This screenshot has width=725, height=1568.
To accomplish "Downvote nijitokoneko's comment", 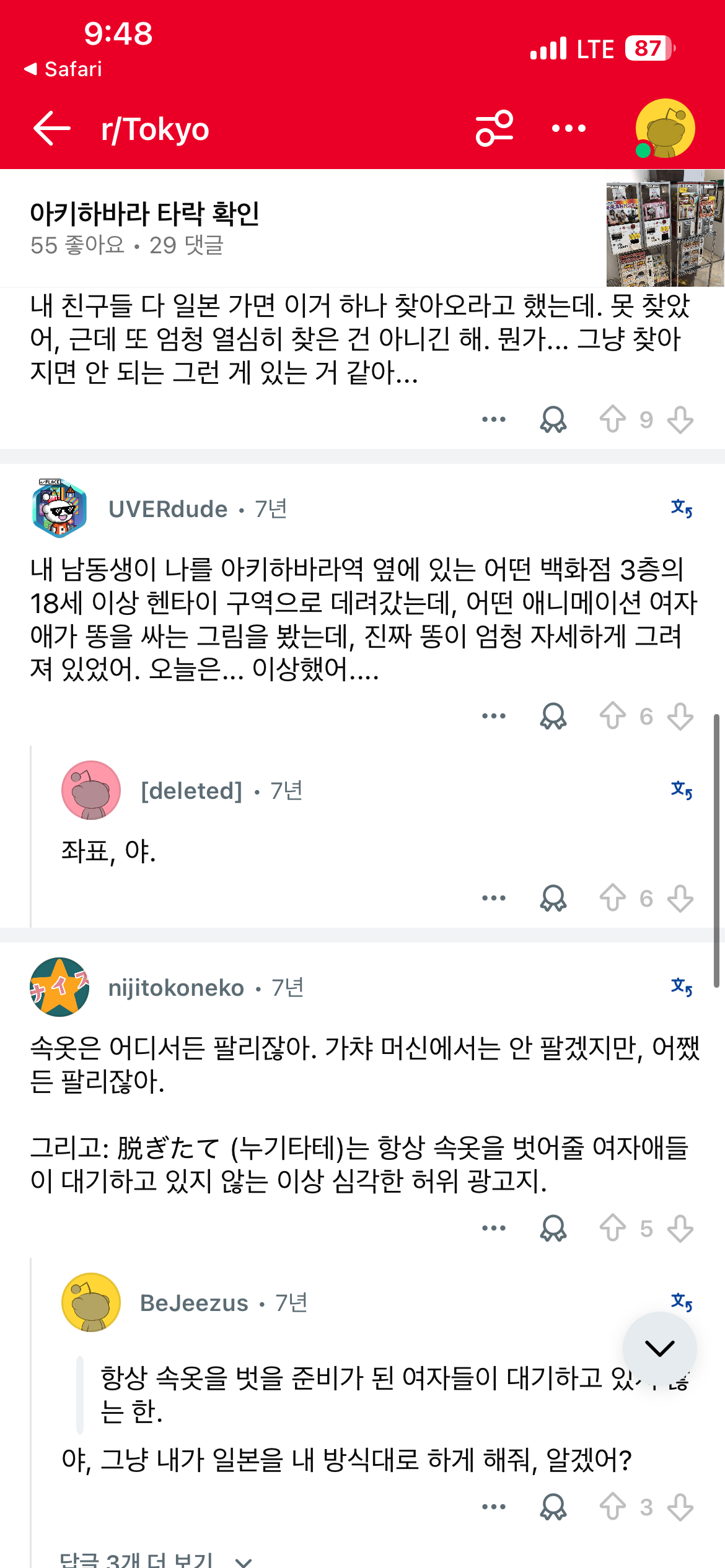I will [x=680, y=1228].
